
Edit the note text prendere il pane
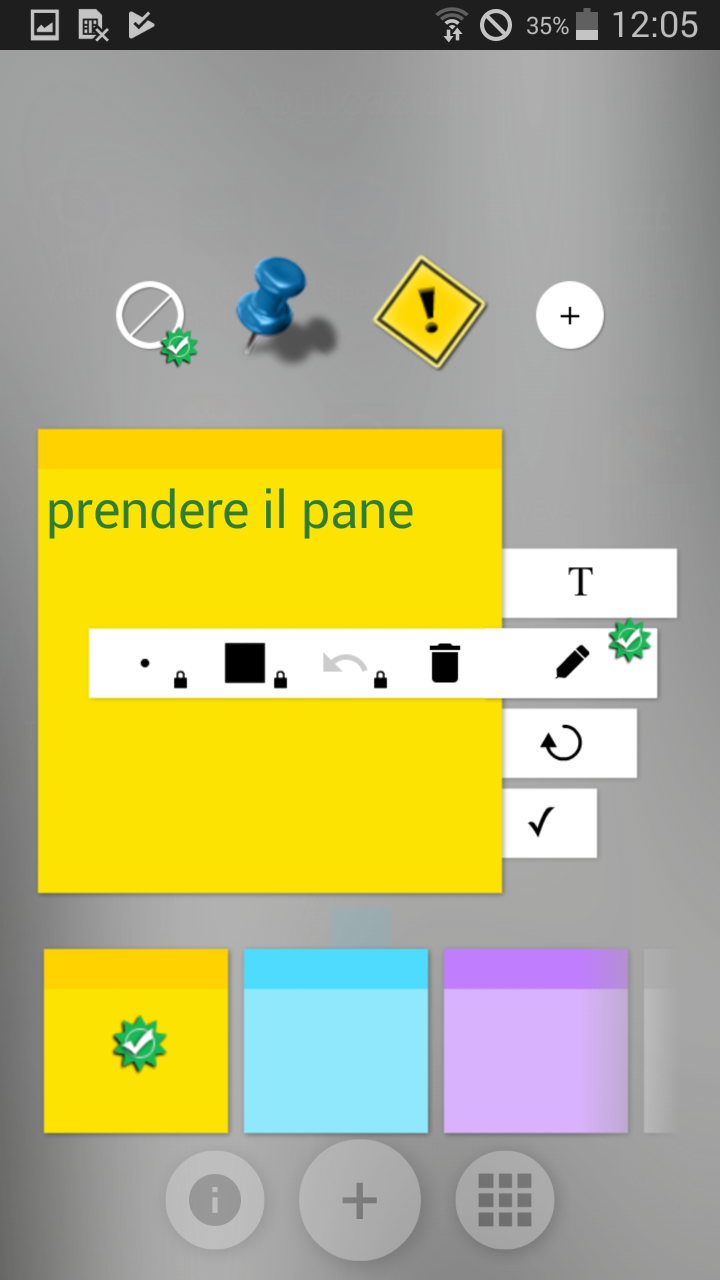pos(230,512)
